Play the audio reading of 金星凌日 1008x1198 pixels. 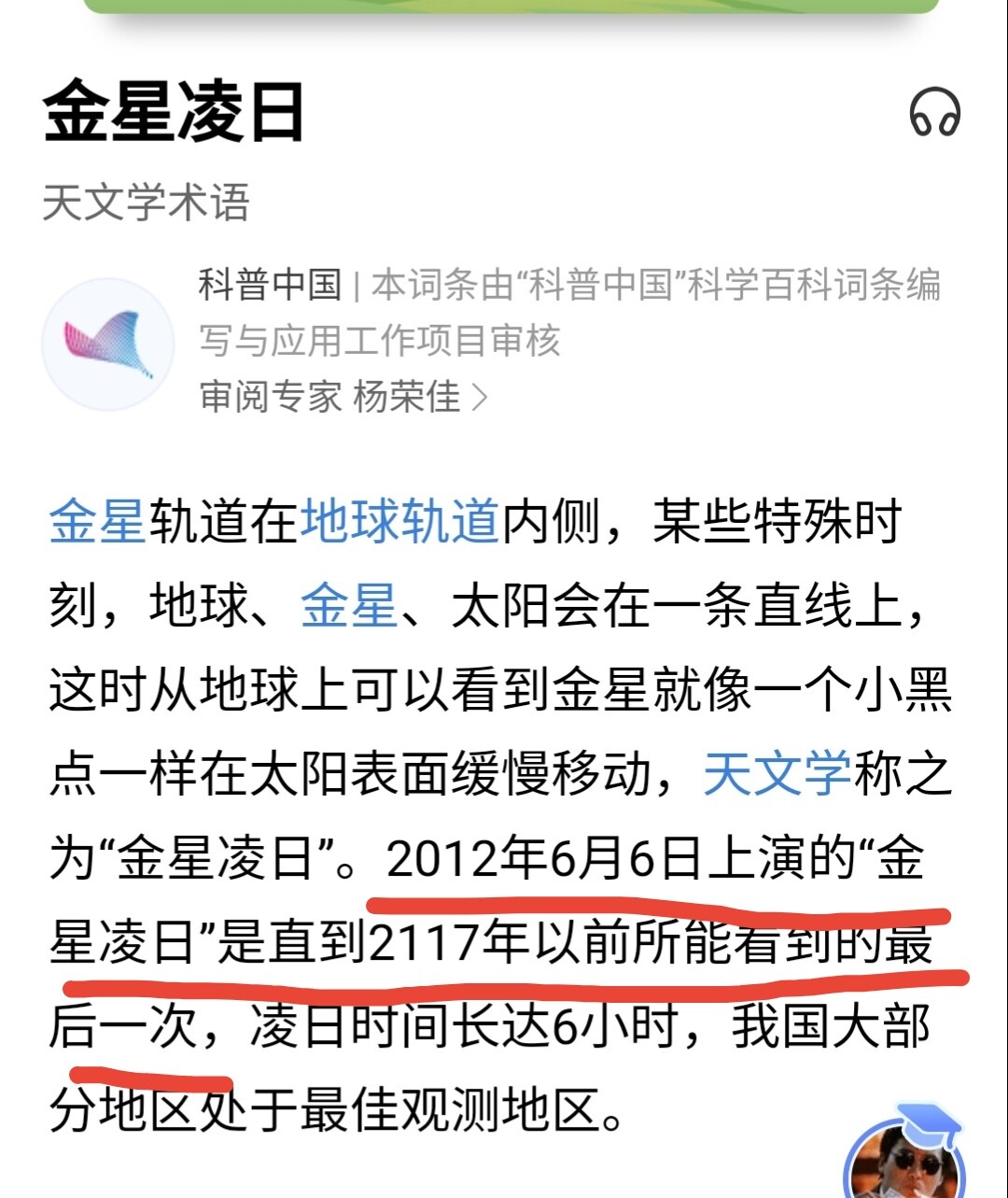click(x=934, y=112)
